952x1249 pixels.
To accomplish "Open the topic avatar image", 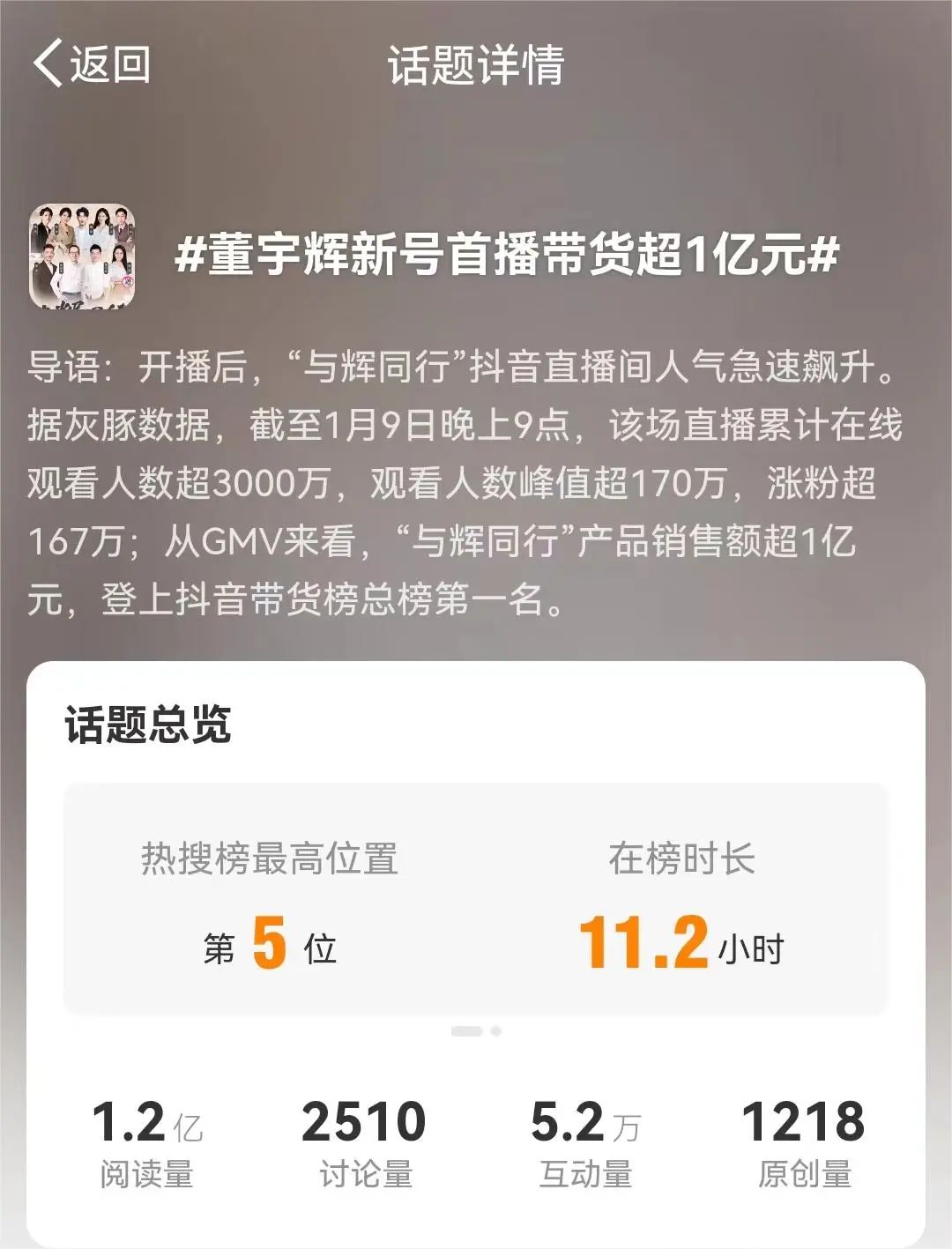I will tap(82, 256).
